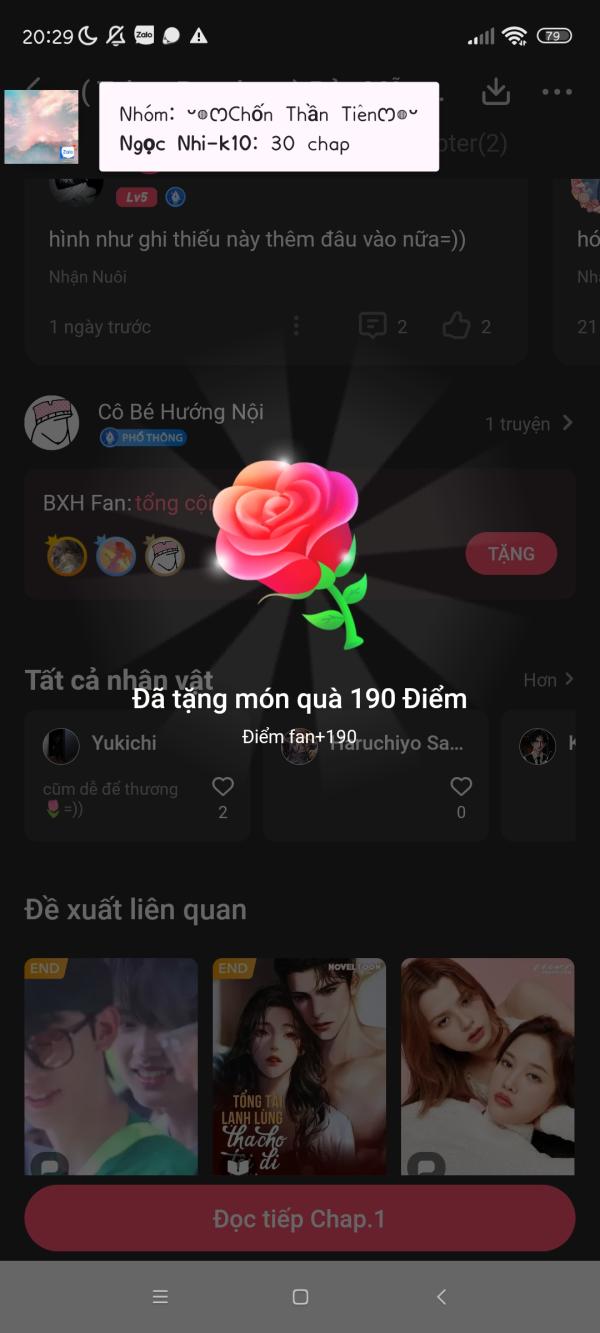The image size is (600, 1333).
Task: Open the author's "1 truyện" list
Action: (528, 424)
